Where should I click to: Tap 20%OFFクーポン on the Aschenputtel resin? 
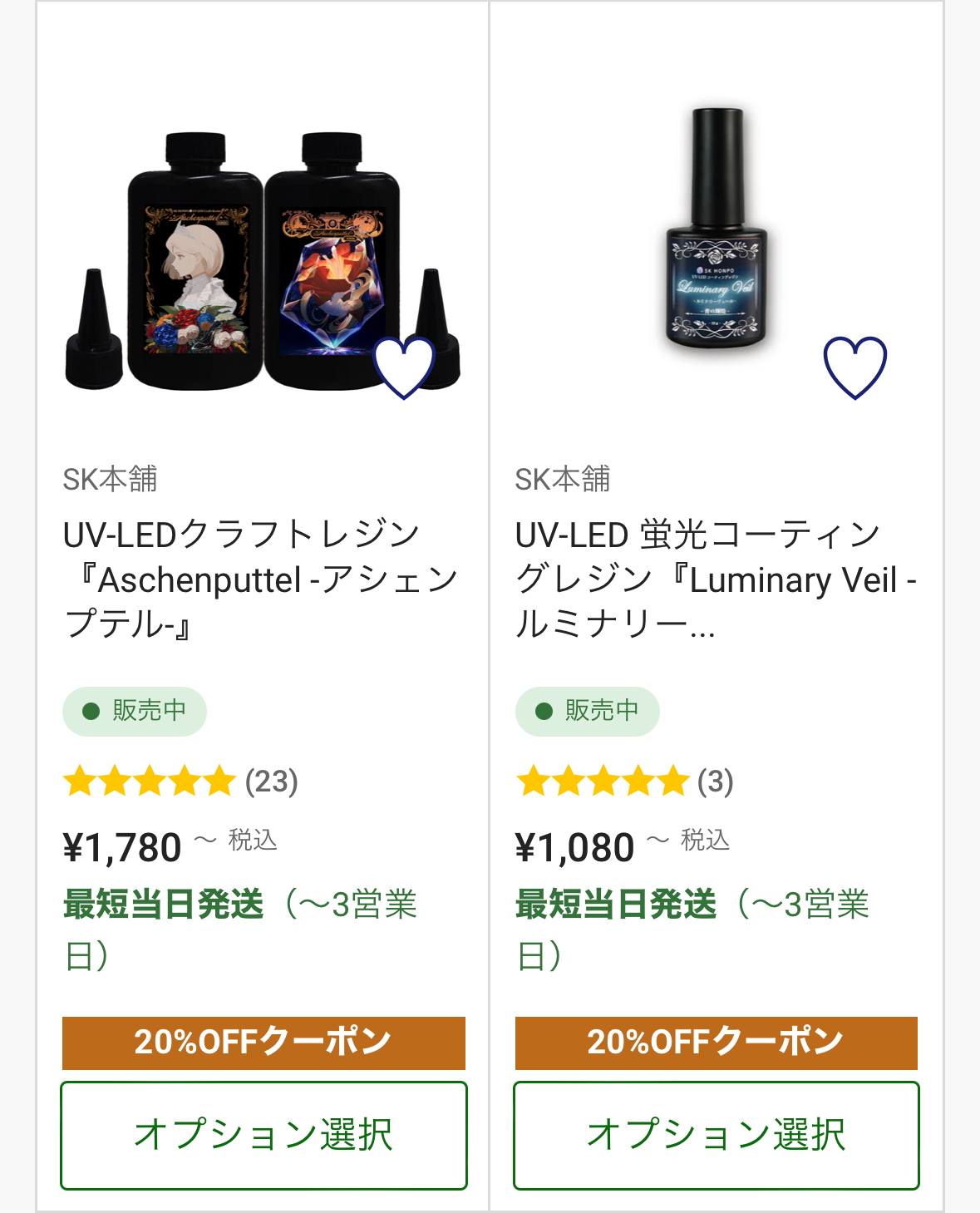click(263, 1043)
